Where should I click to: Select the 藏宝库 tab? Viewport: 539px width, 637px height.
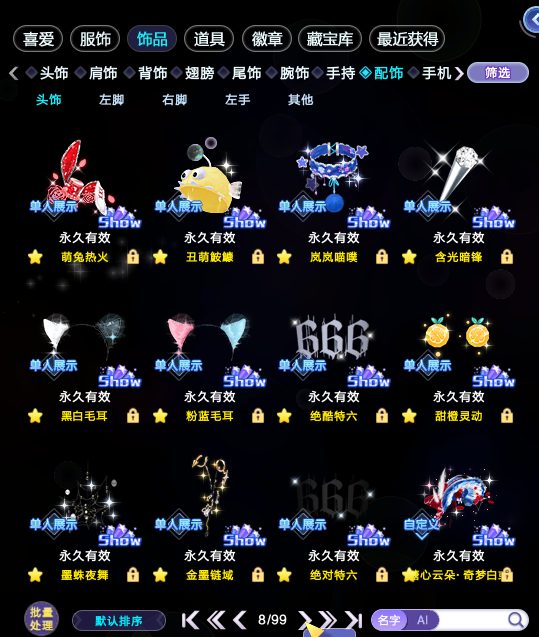coord(329,39)
